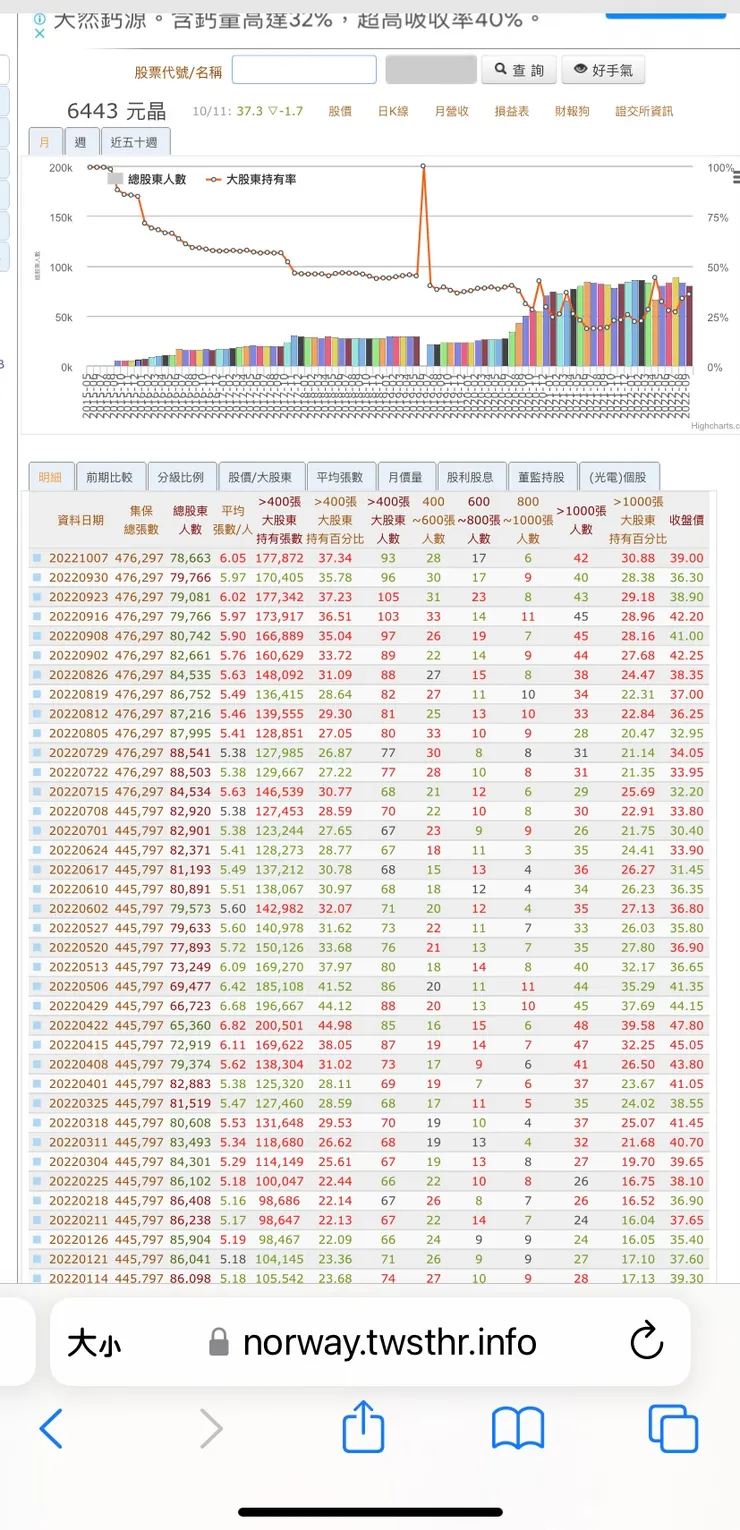740x1530 pixels.
Task: Tap the 查詢 search button
Action: pyautogui.click(x=519, y=70)
